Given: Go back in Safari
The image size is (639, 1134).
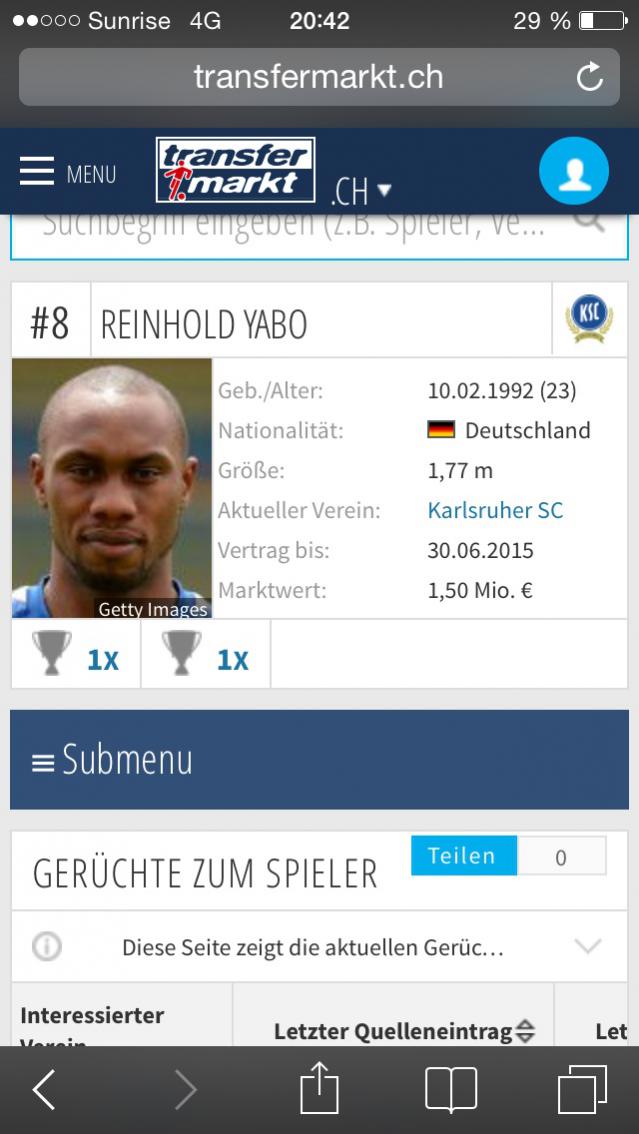Looking at the screenshot, I should tap(44, 1090).
